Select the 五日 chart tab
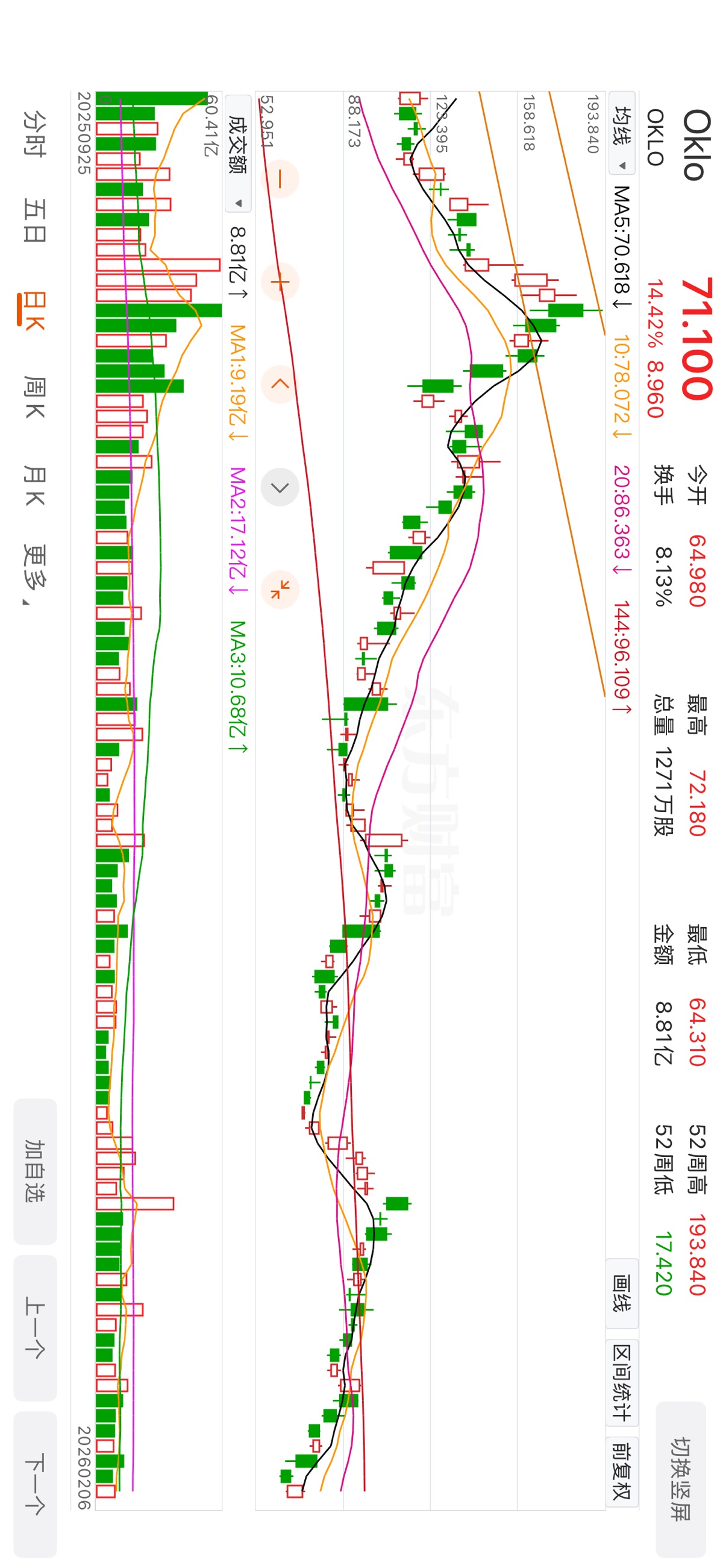This screenshot has height=1568, width=723. click(x=34, y=221)
